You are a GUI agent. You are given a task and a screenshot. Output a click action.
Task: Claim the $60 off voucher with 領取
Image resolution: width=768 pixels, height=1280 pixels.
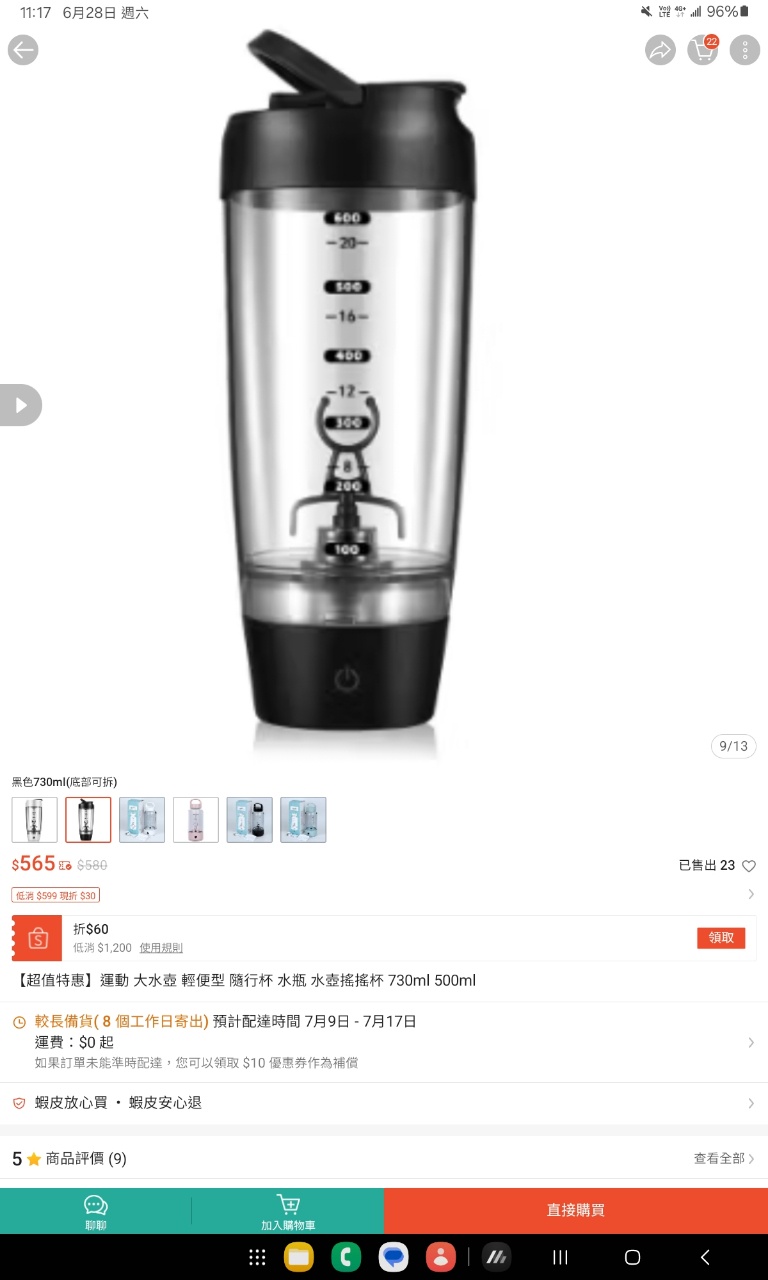721,938
